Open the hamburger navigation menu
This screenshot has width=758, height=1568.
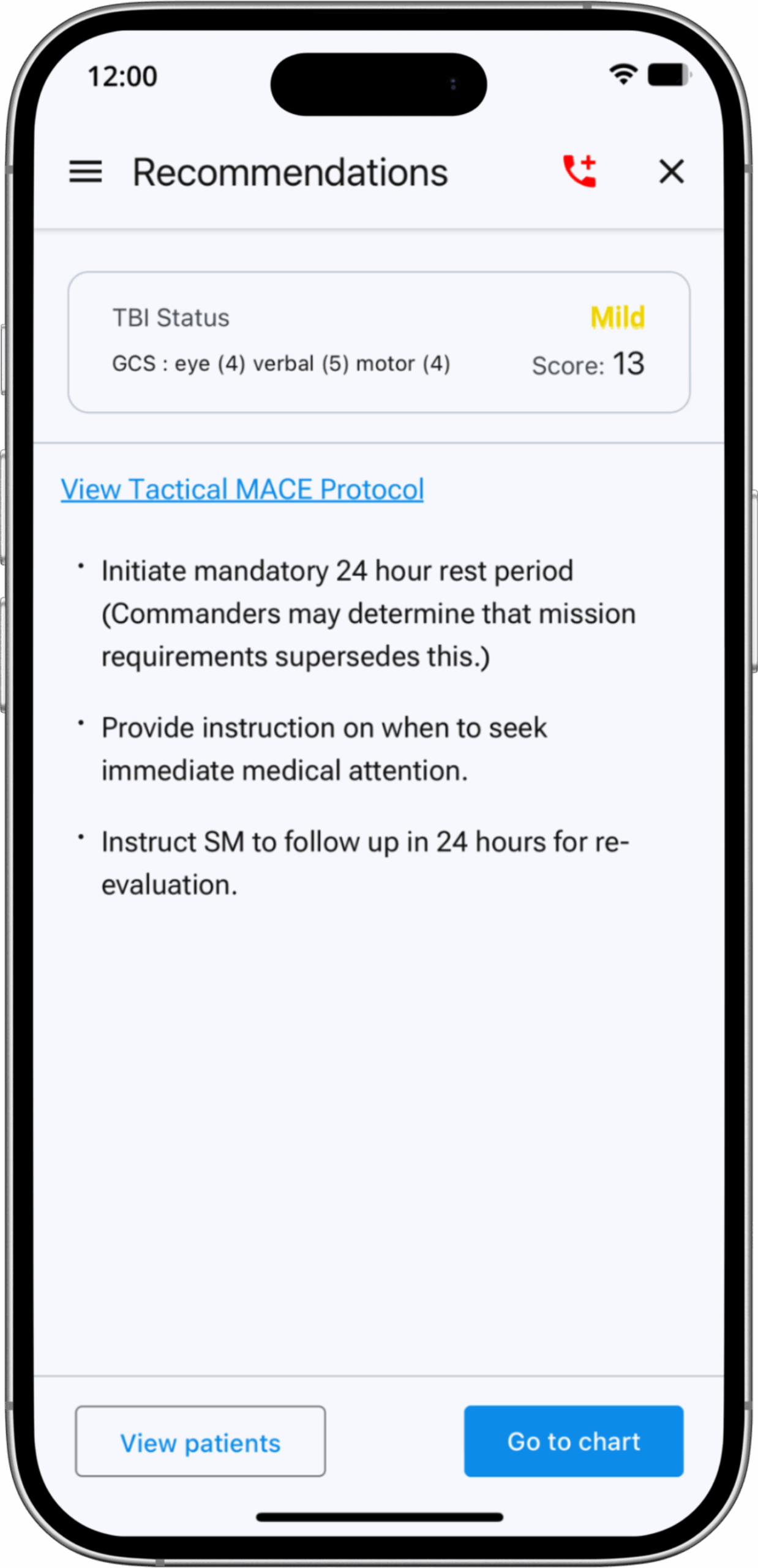85,171
